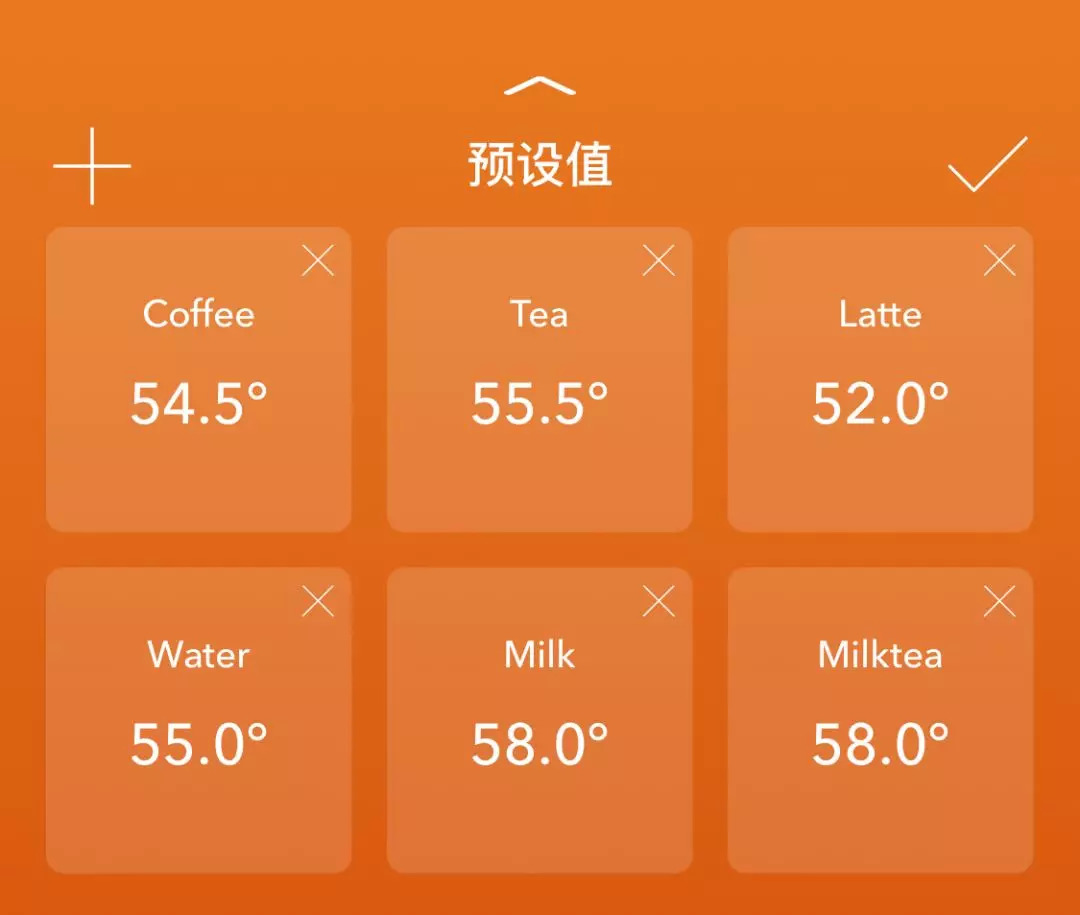
Task: Remove the Tea preset
Action: pos(659,261)
